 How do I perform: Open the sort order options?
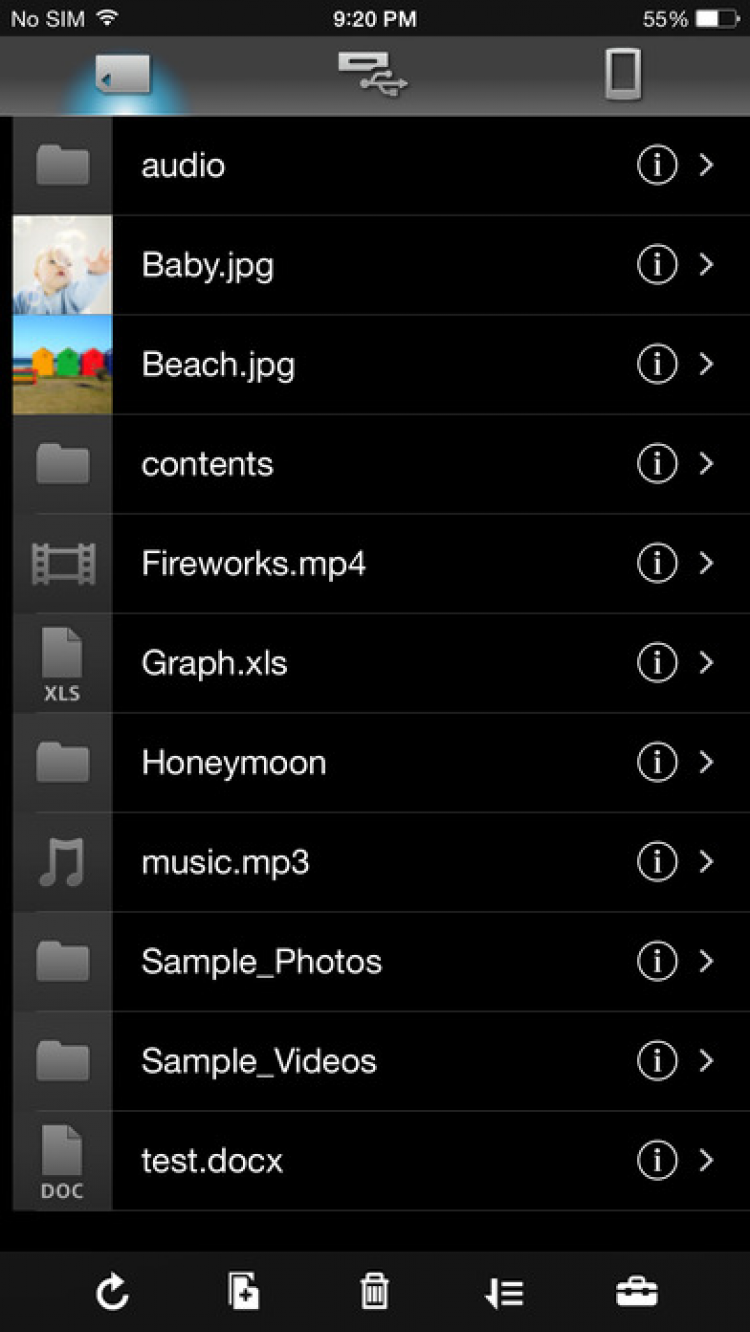tap(504, 1293)
